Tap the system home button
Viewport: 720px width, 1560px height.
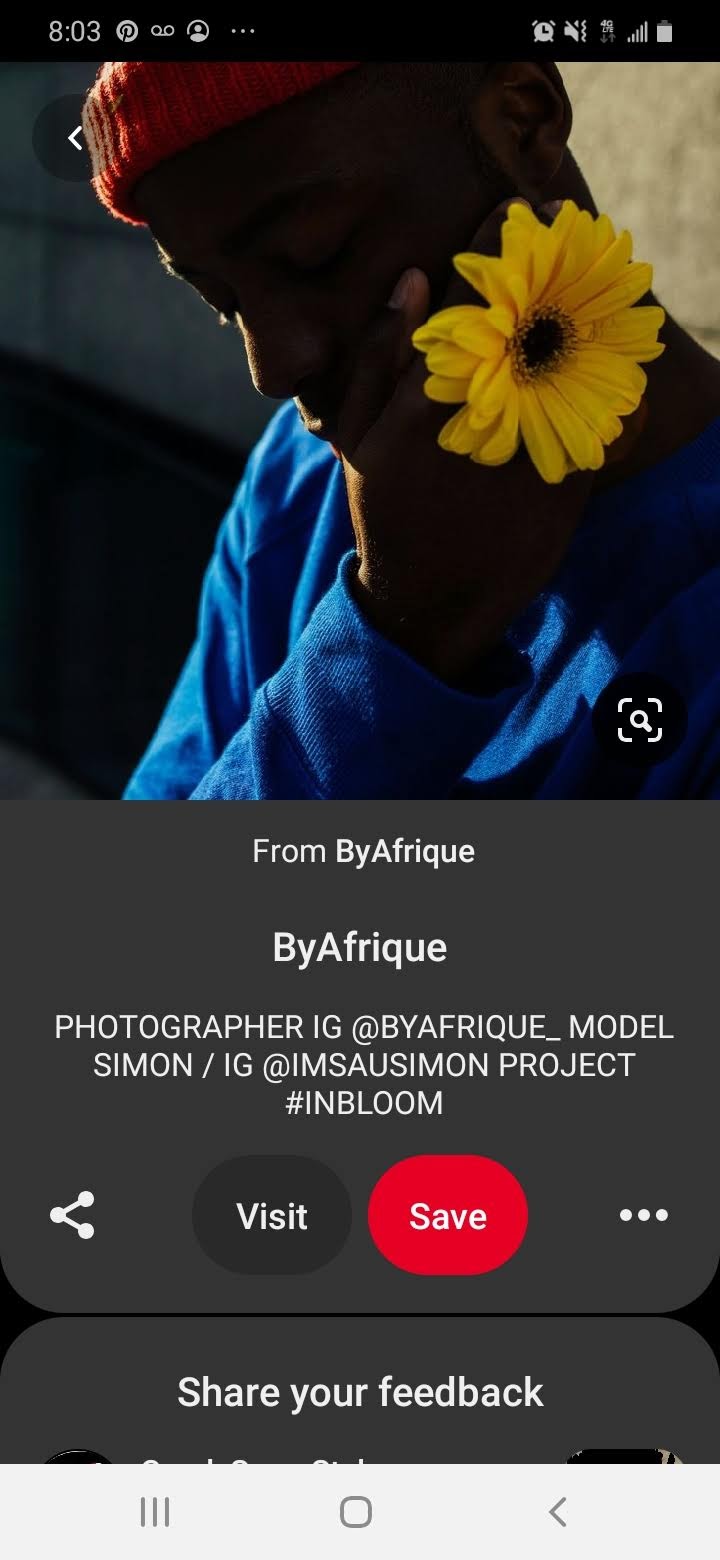tap(356, 1512)
